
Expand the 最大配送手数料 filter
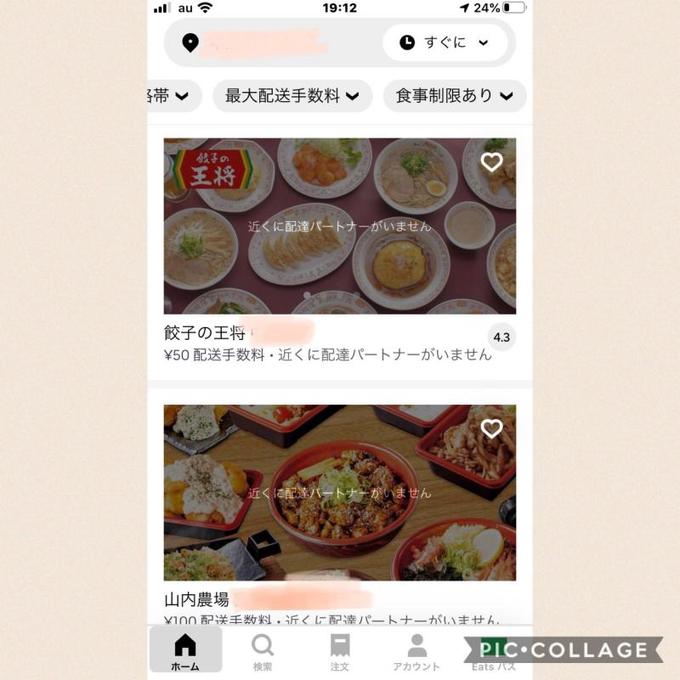[x=292, y=96]
